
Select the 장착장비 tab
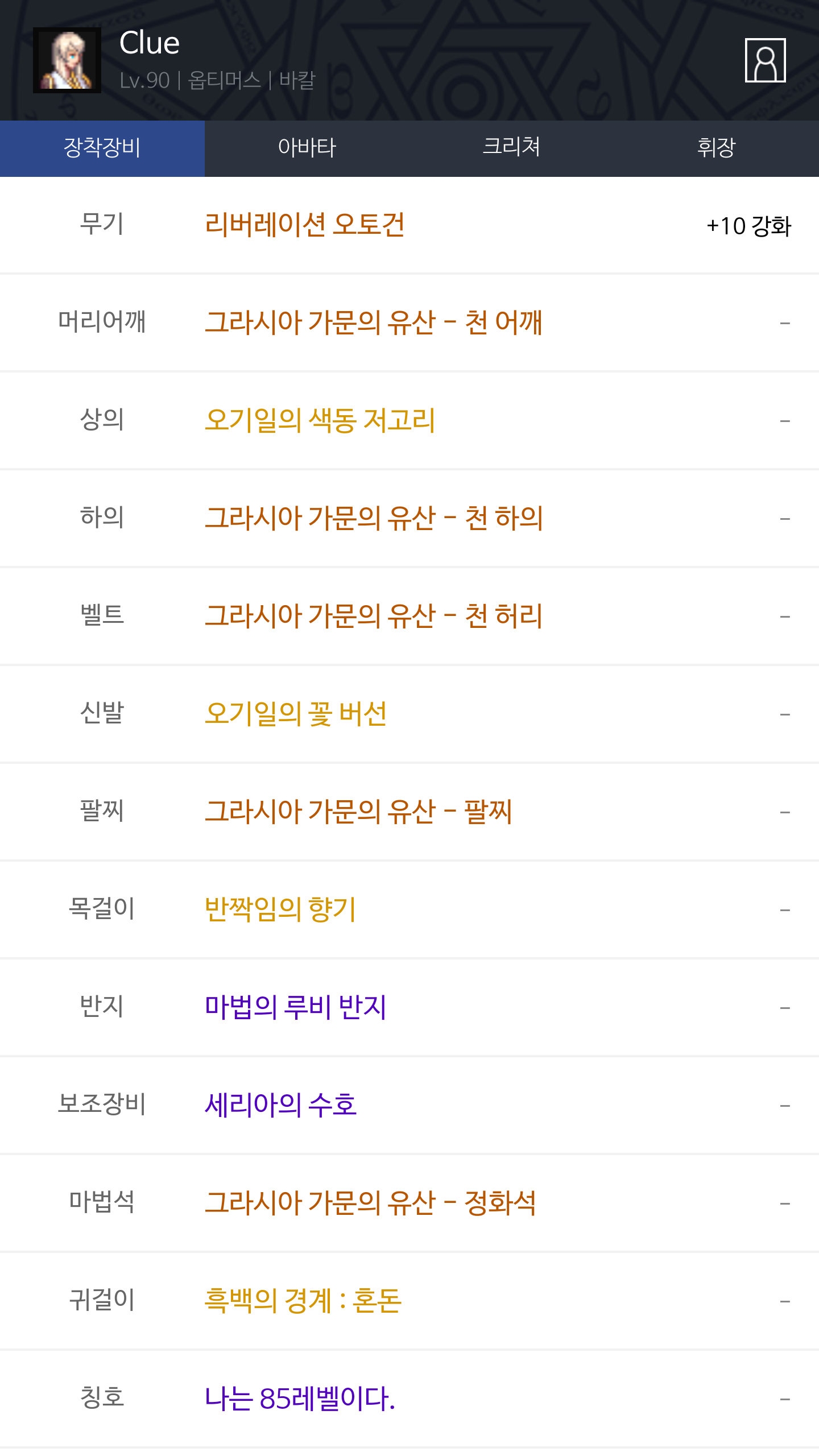tap(102, 148)
